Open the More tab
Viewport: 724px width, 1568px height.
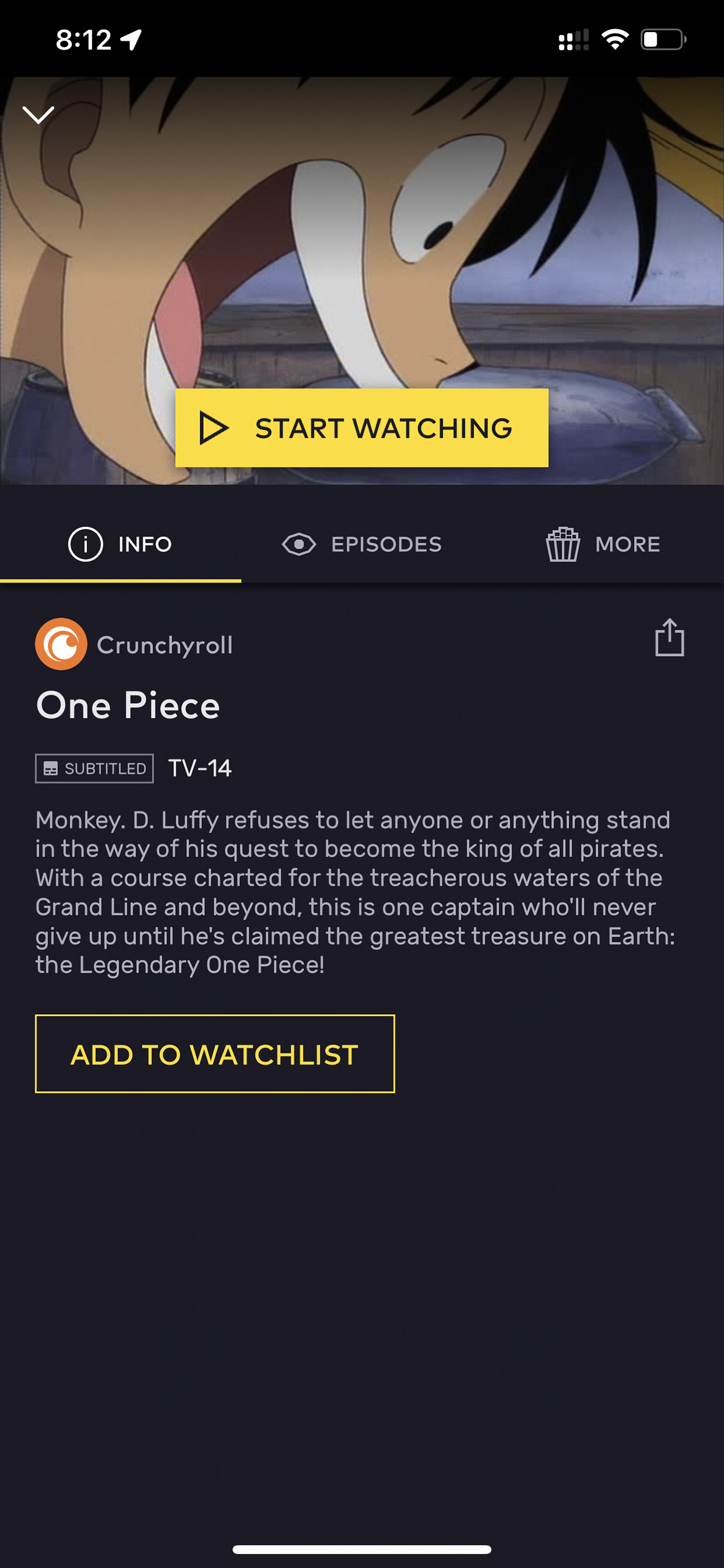point(603,544)
